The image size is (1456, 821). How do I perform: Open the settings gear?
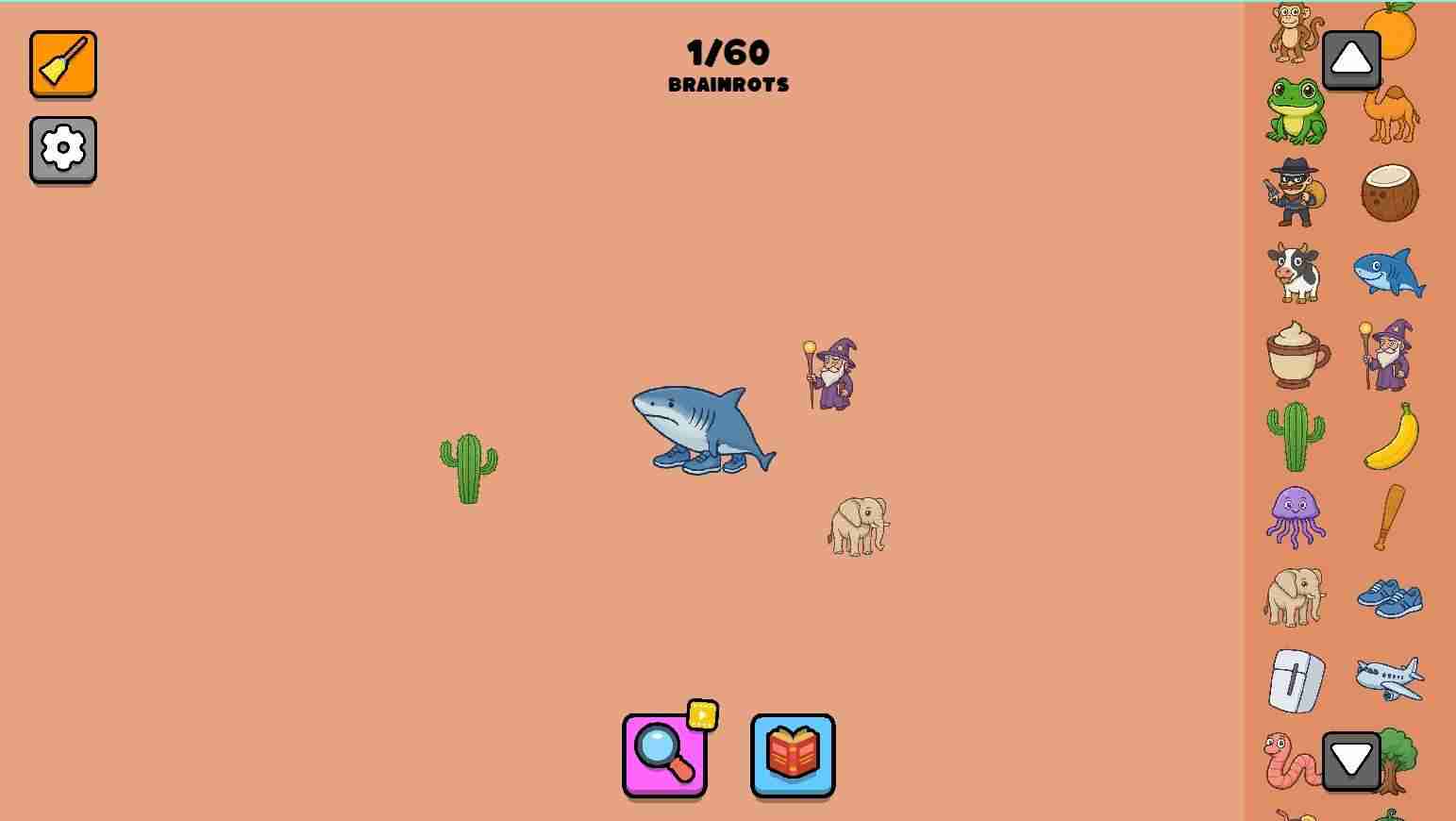63,149
